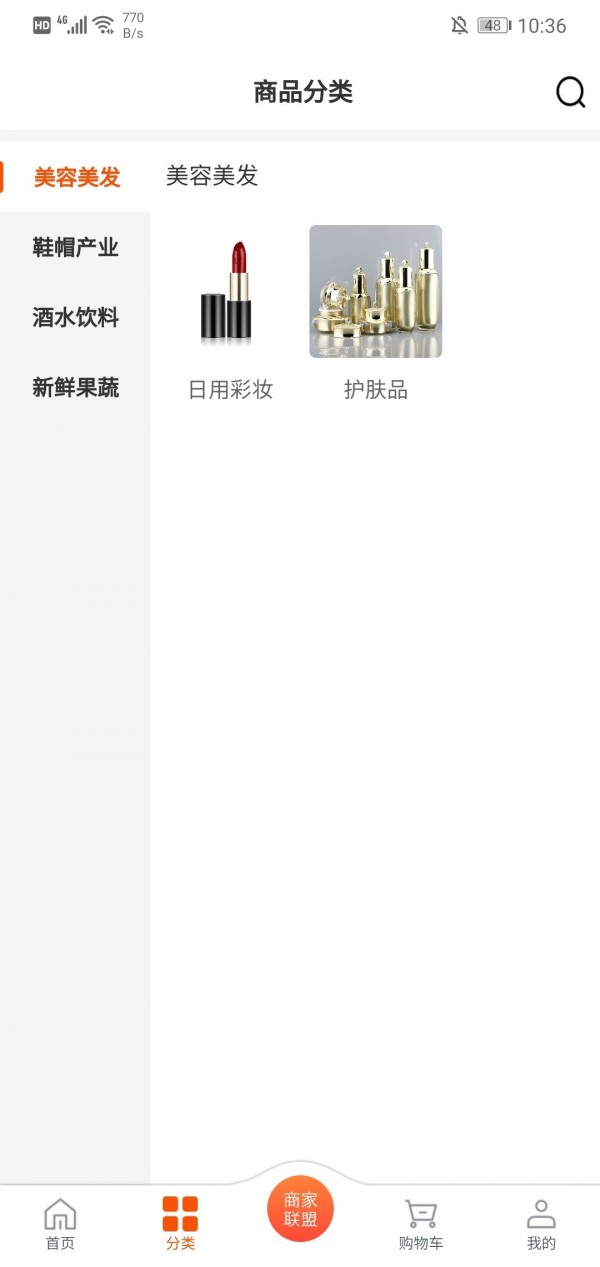Open the search magnifier icon
Image resolution: width=600 pixels, height=1267 pixels.
point(570,93)
